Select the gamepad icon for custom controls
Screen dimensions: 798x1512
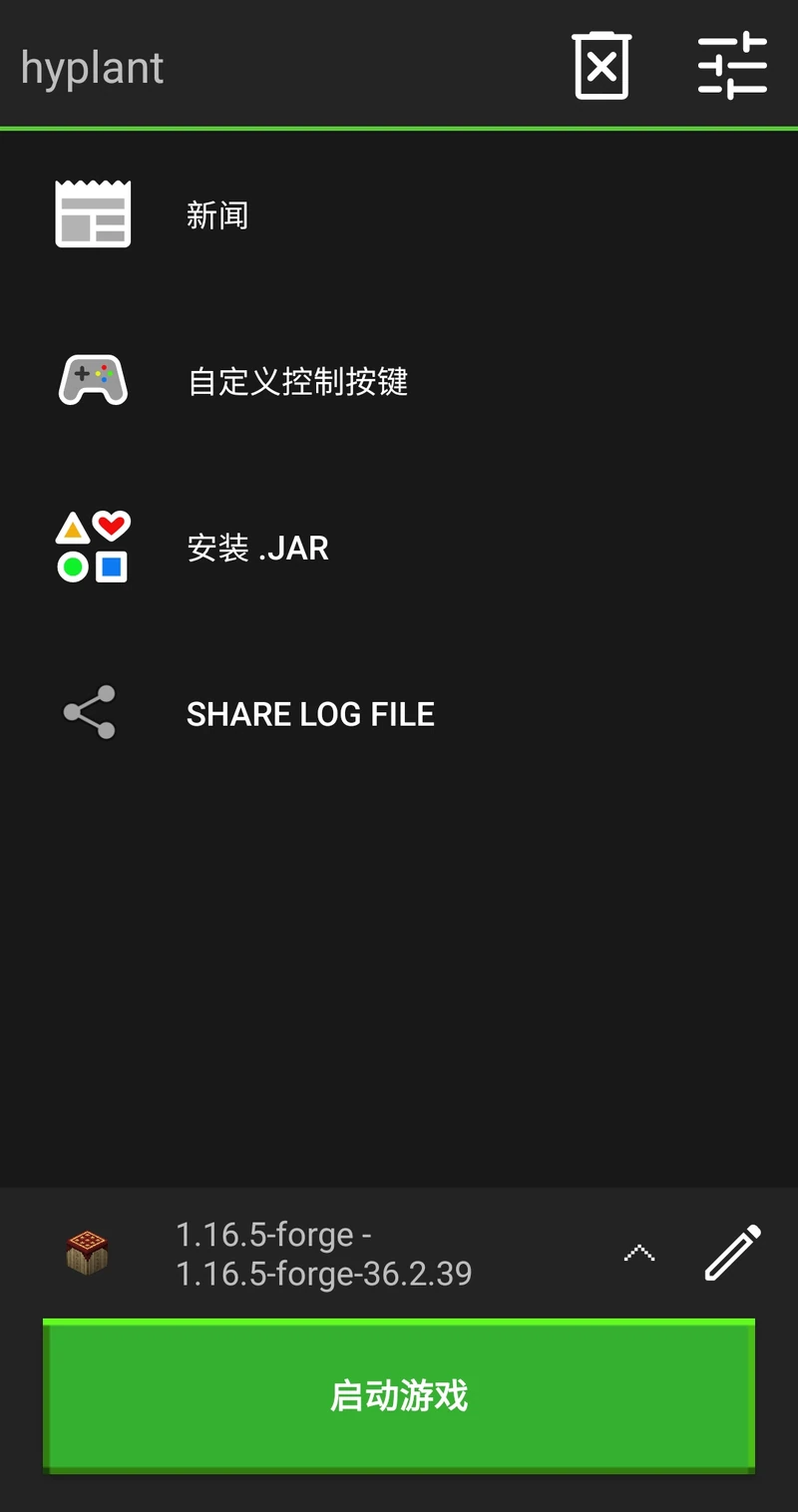(x=92, y=381)
